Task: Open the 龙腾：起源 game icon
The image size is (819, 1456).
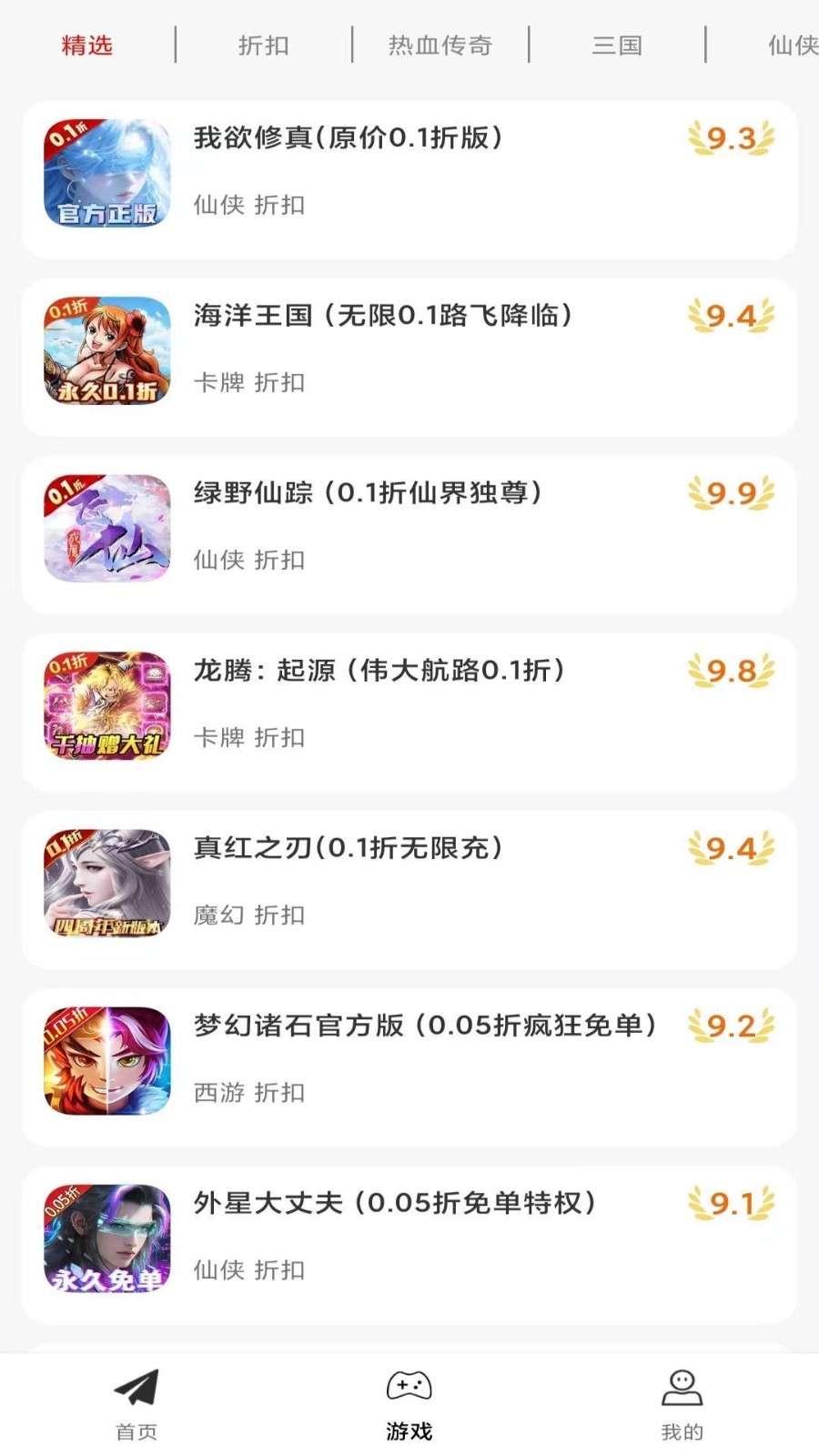Action: click(x=106, y=705)
